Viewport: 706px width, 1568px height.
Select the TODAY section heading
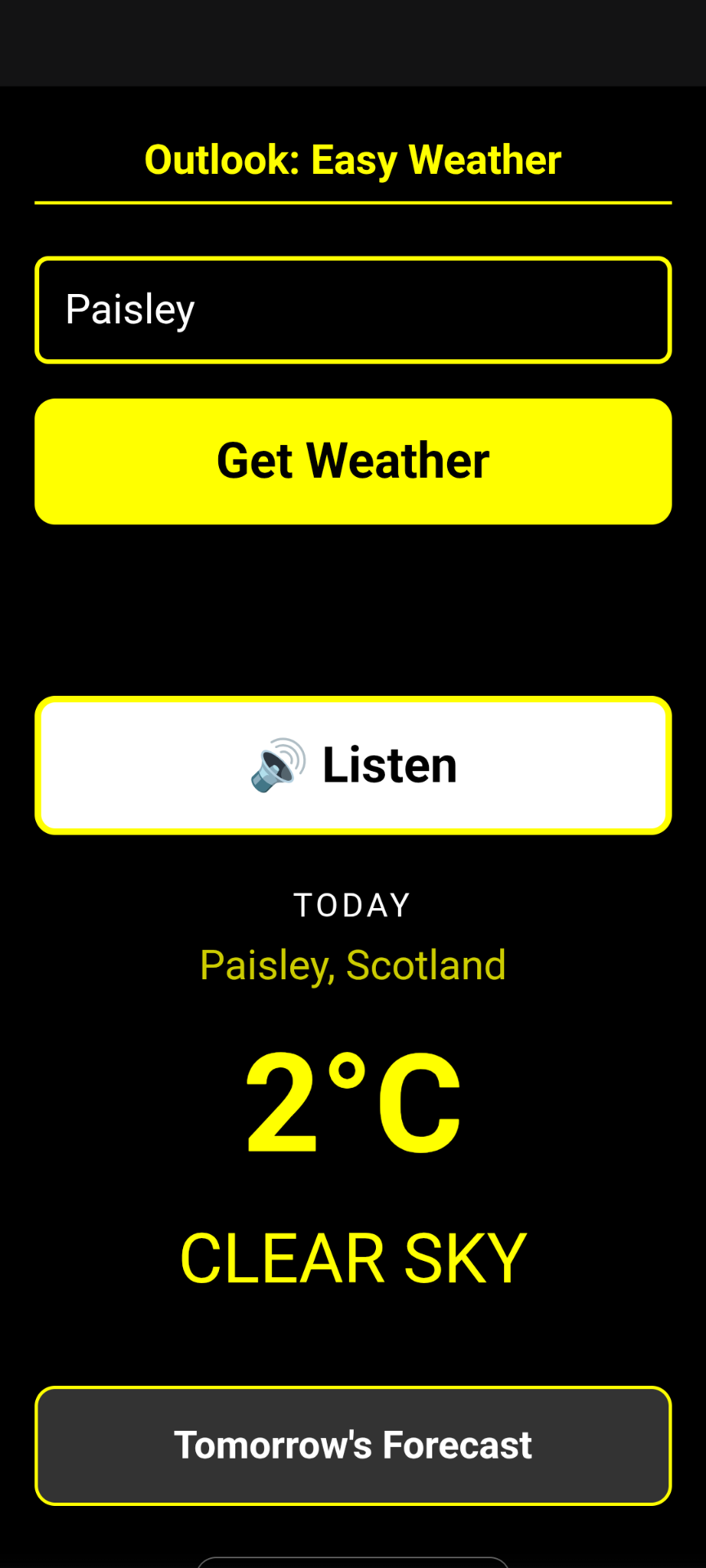352,904
